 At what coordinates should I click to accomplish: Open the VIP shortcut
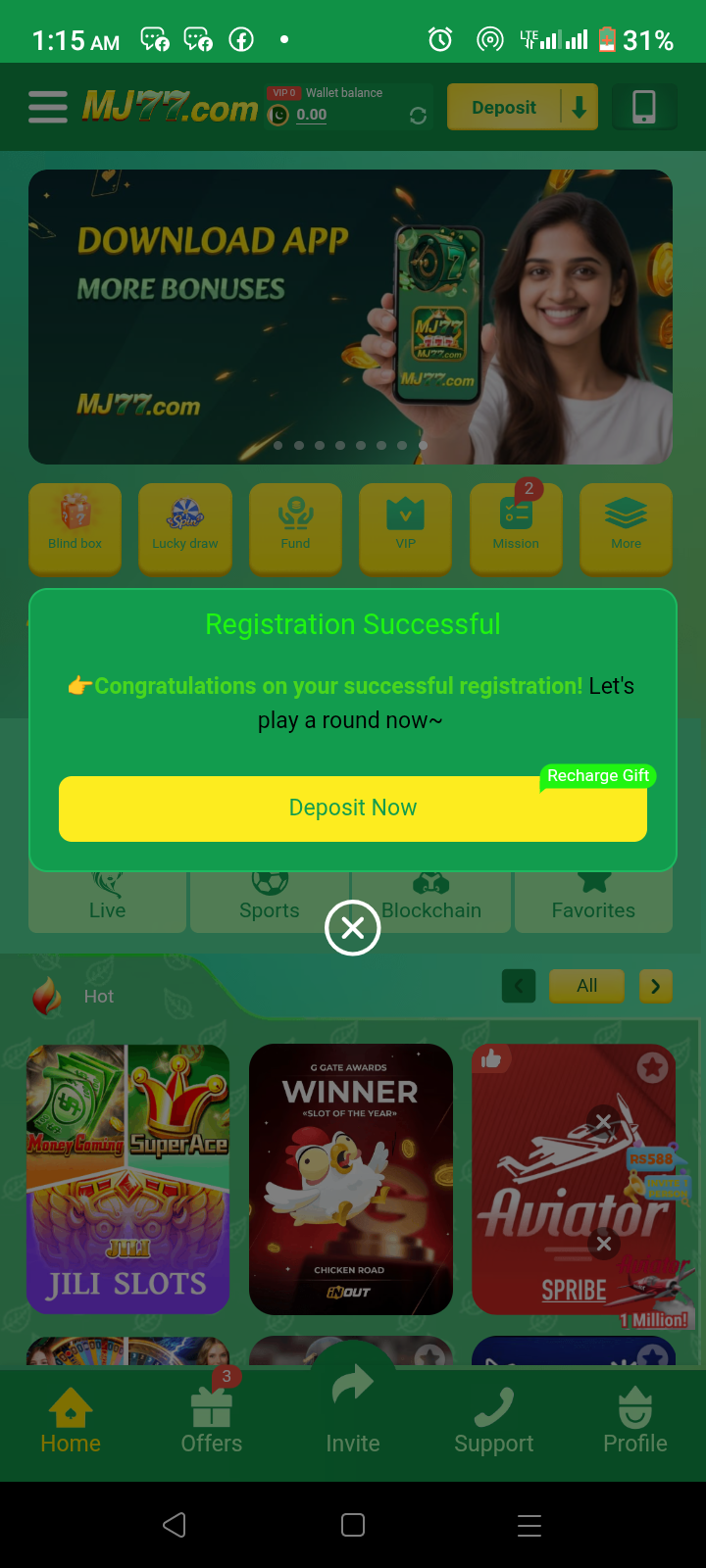[406, 526]
